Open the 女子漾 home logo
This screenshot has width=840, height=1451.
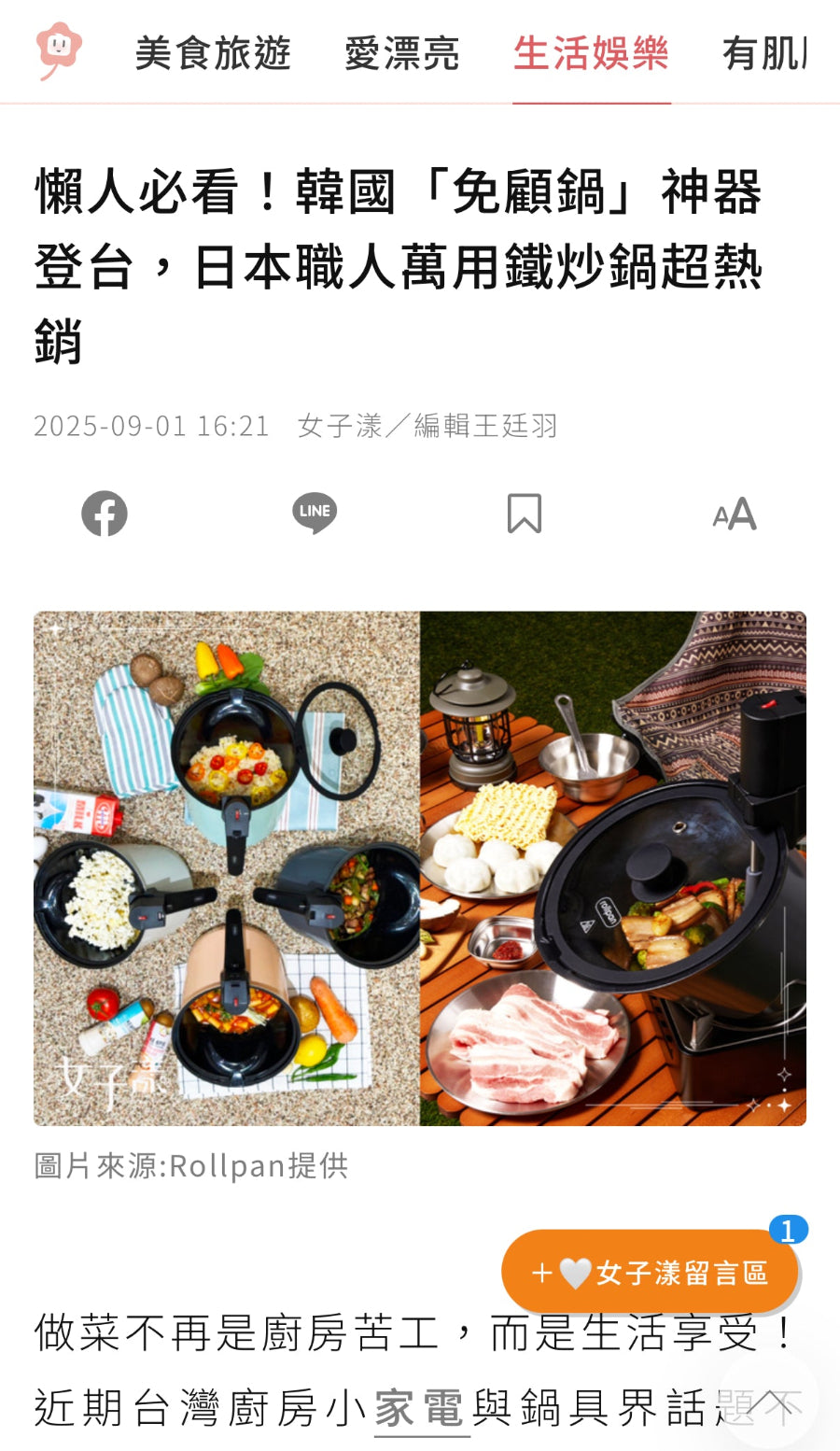59,50
